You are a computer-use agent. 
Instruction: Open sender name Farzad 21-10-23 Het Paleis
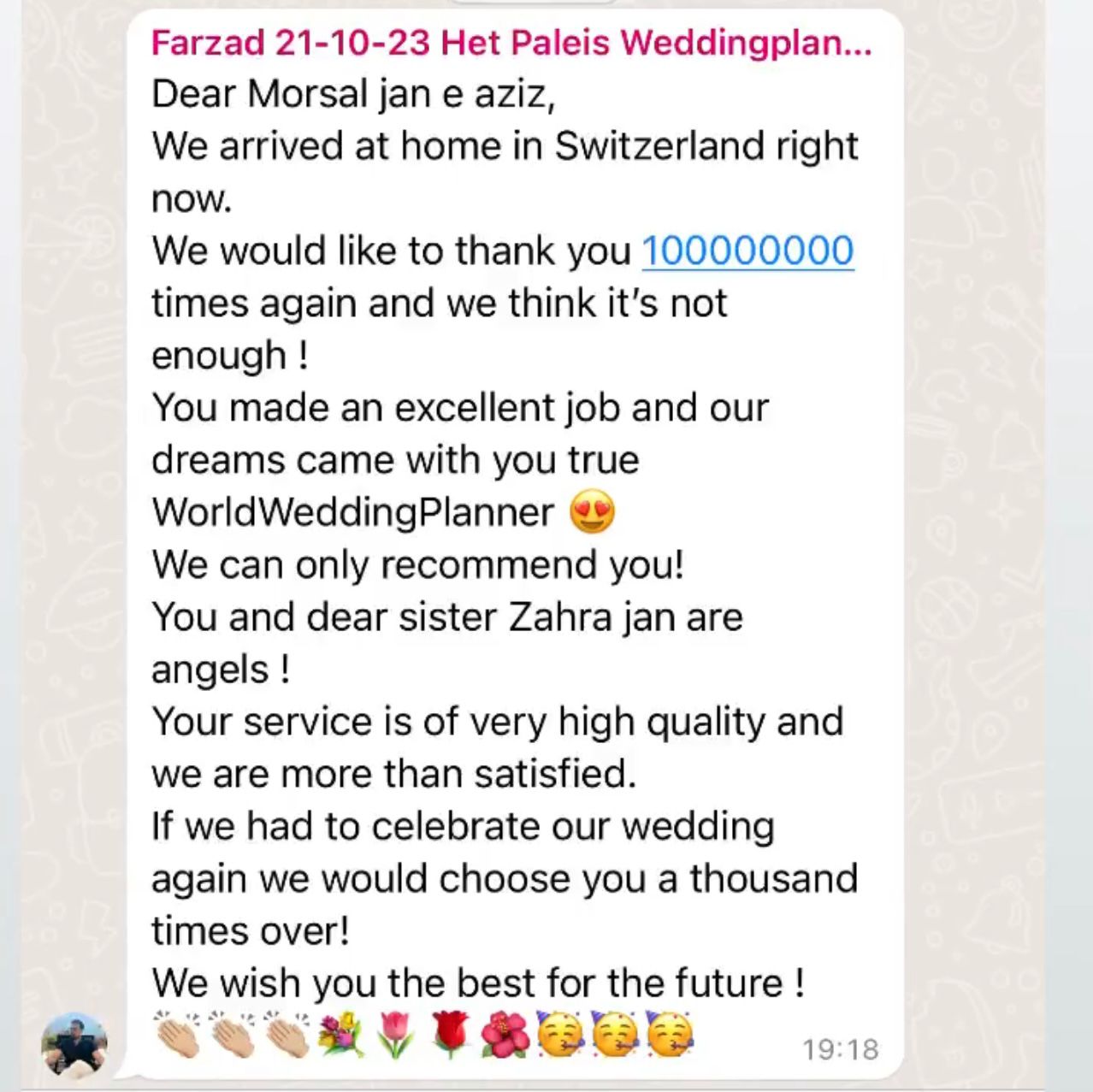click(x=511, y=42)
